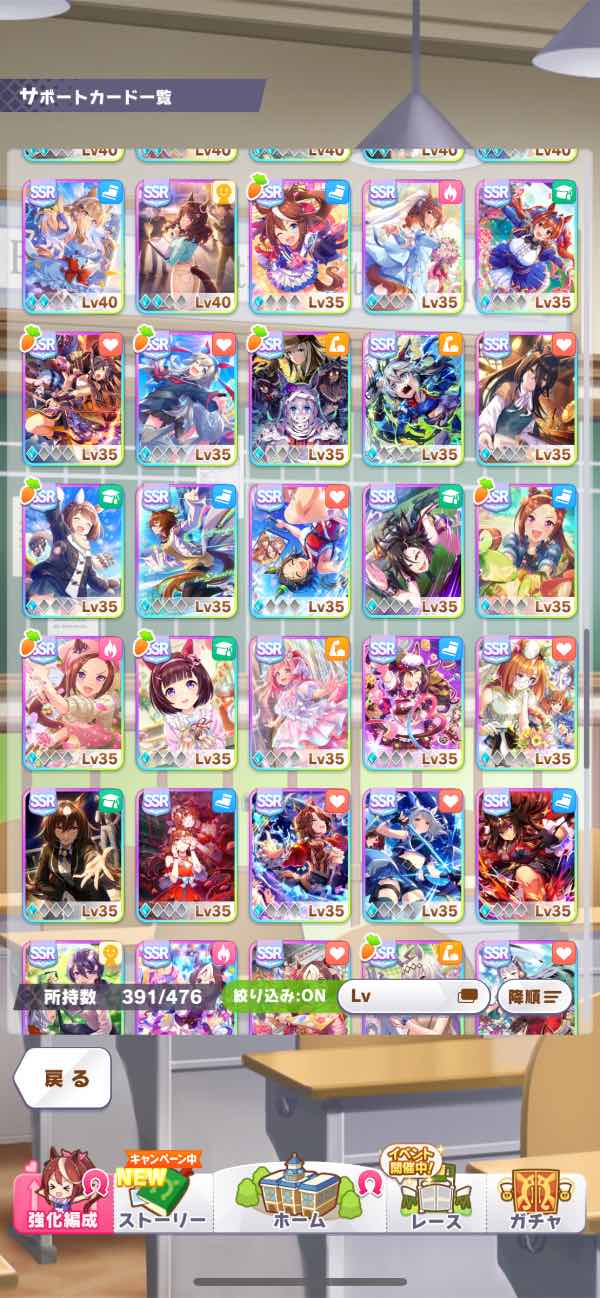This screenshot has height=1298, width=600.
Task: Open the pink-haired girl SSR card
Action: (x=299, y=702)
